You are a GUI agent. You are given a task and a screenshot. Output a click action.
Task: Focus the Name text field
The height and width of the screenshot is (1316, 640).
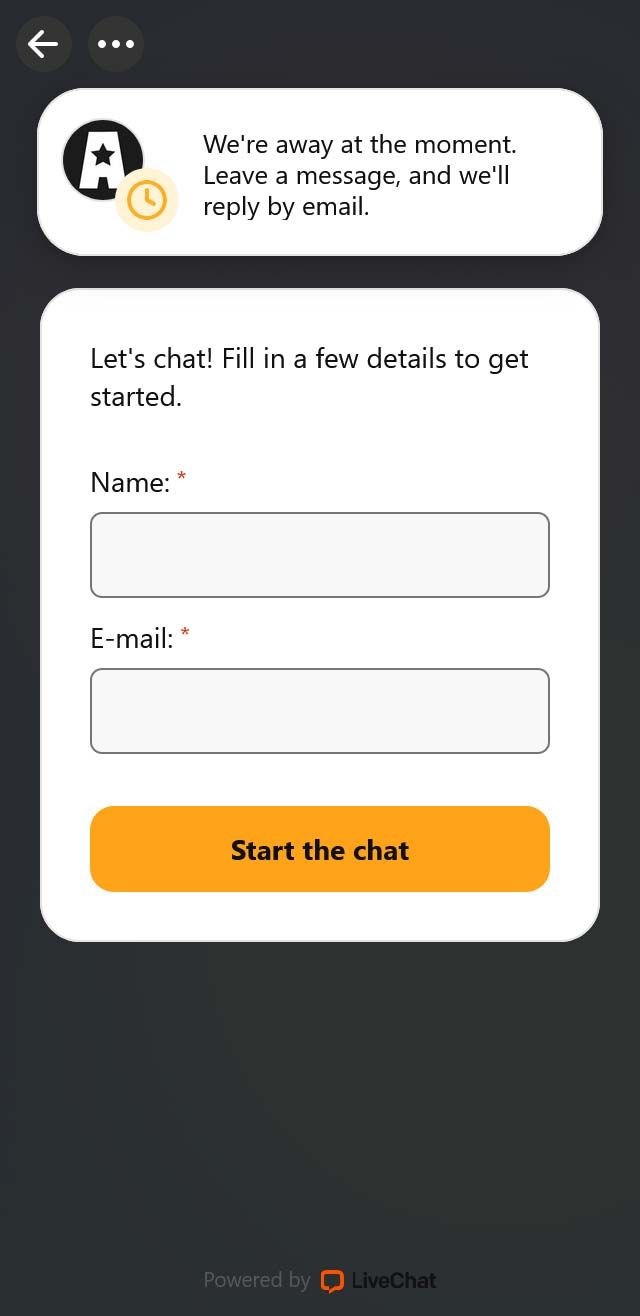coord(320,555)
